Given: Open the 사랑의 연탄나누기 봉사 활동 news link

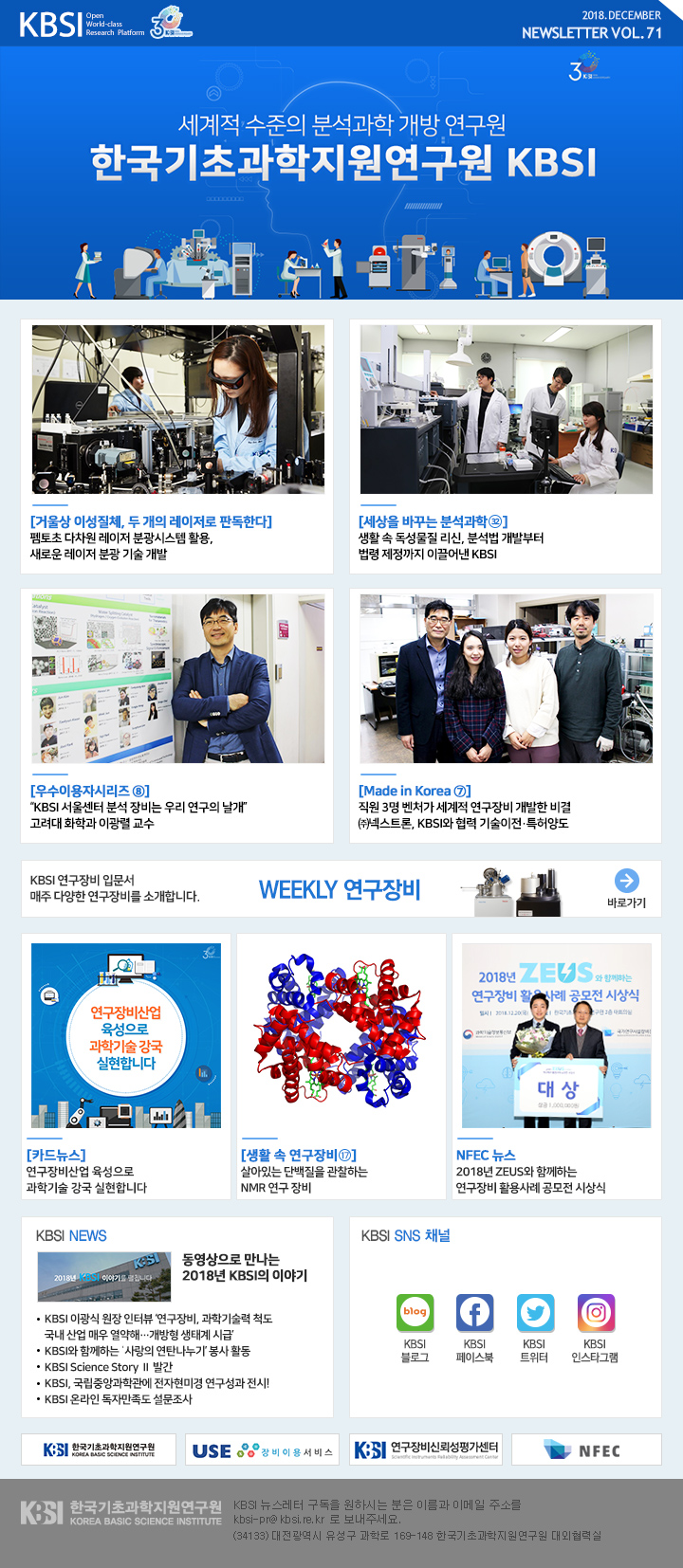Looking at the screenshot, I should pos(147,1351).
